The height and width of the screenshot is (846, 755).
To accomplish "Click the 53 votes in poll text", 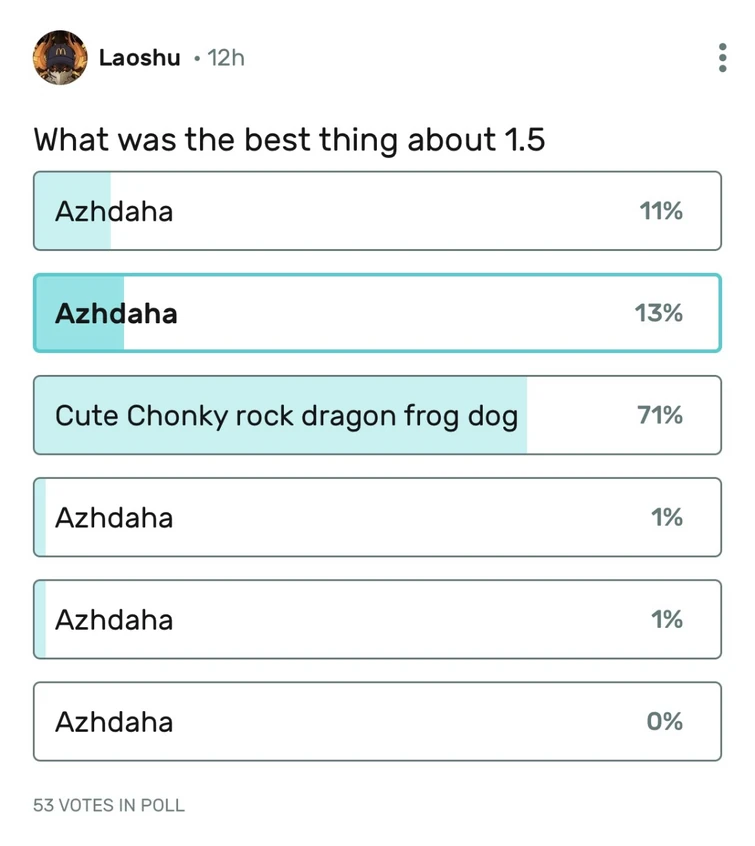I will coord(108,805).
